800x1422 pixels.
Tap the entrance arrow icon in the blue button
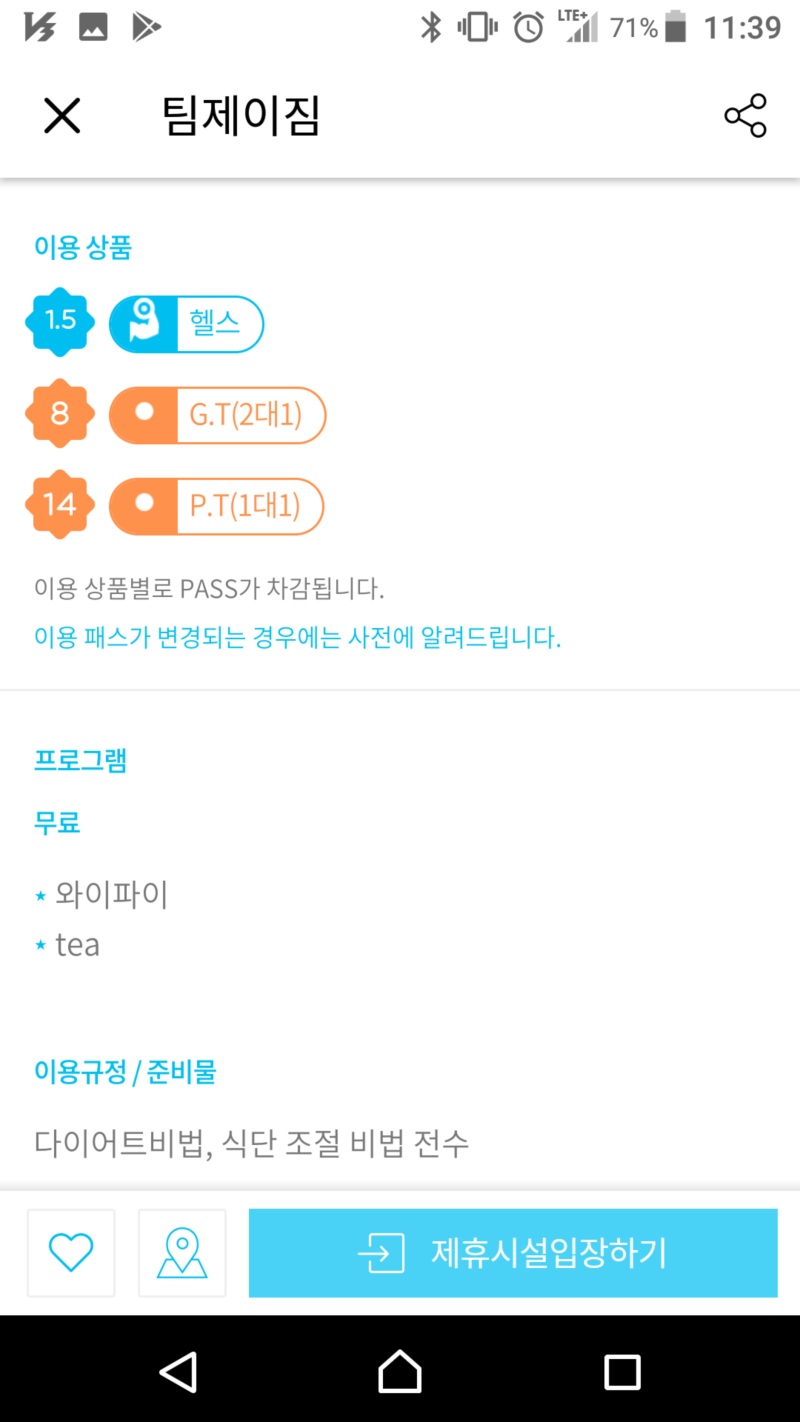pos(383,1253)
